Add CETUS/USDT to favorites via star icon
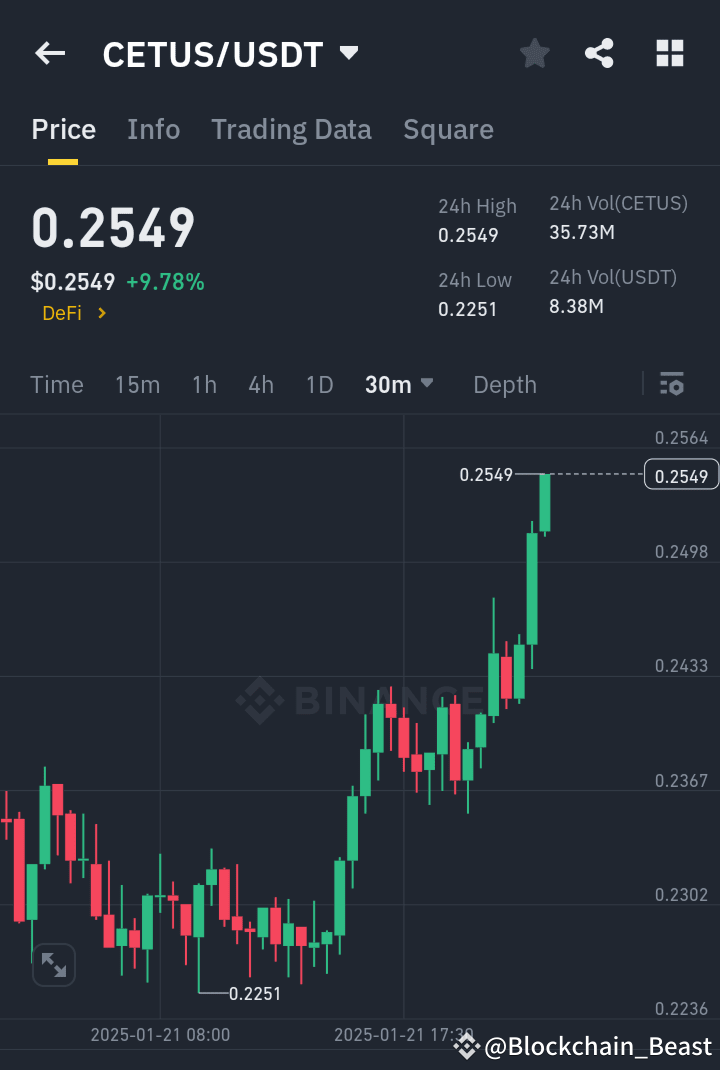The width and height of the screenshot is (720, 1070). click(x=534, y=54)
